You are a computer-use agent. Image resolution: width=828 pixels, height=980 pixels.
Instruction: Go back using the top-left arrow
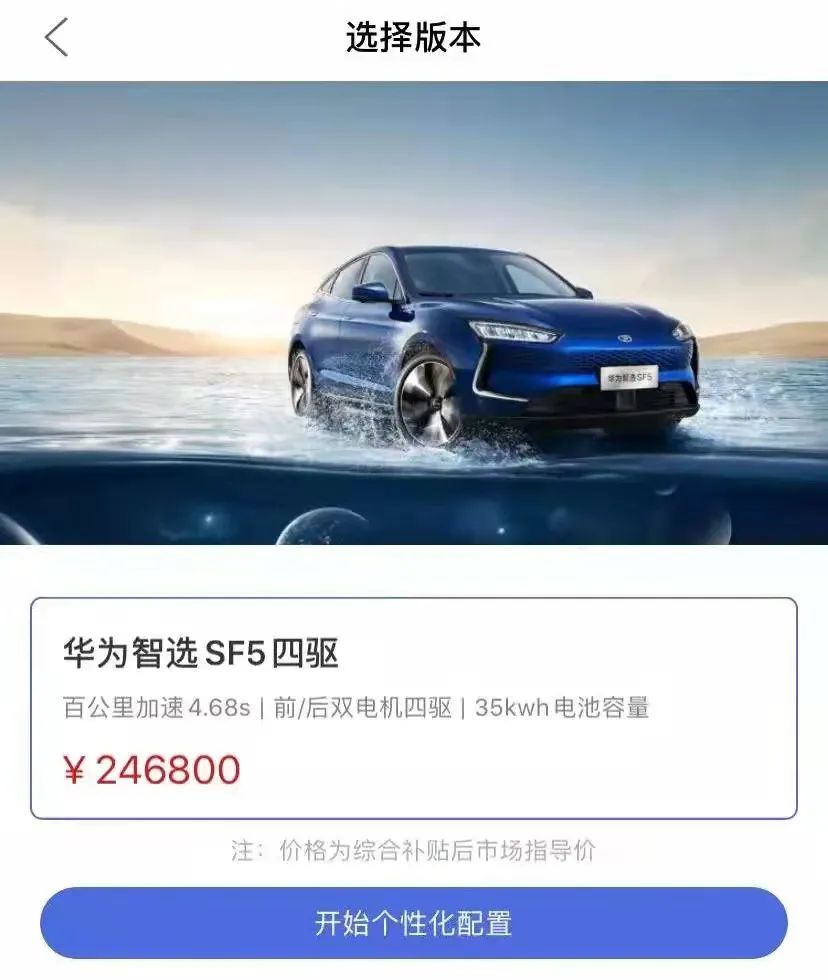coord(56,38)
